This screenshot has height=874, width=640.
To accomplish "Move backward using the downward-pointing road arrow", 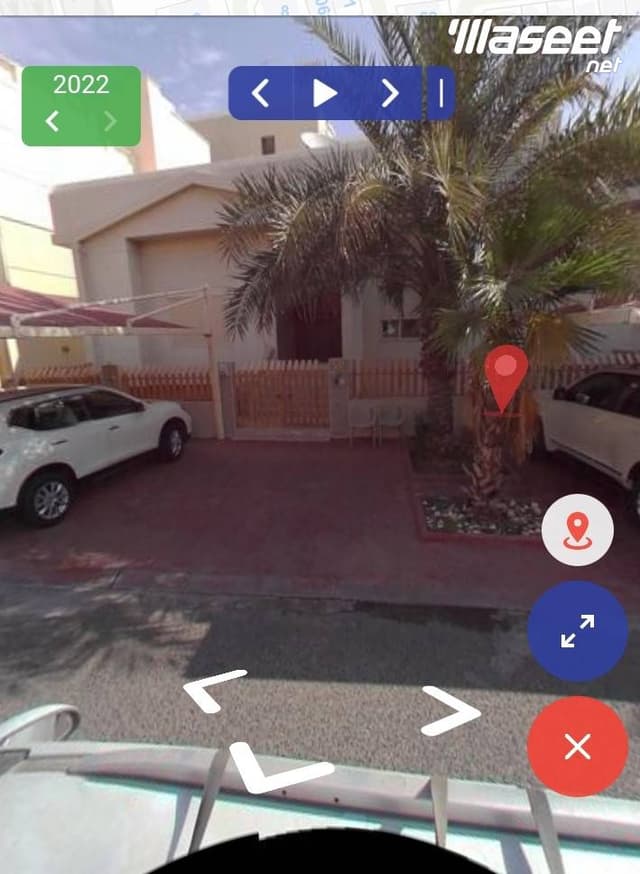I will click(x=280, y=768).
